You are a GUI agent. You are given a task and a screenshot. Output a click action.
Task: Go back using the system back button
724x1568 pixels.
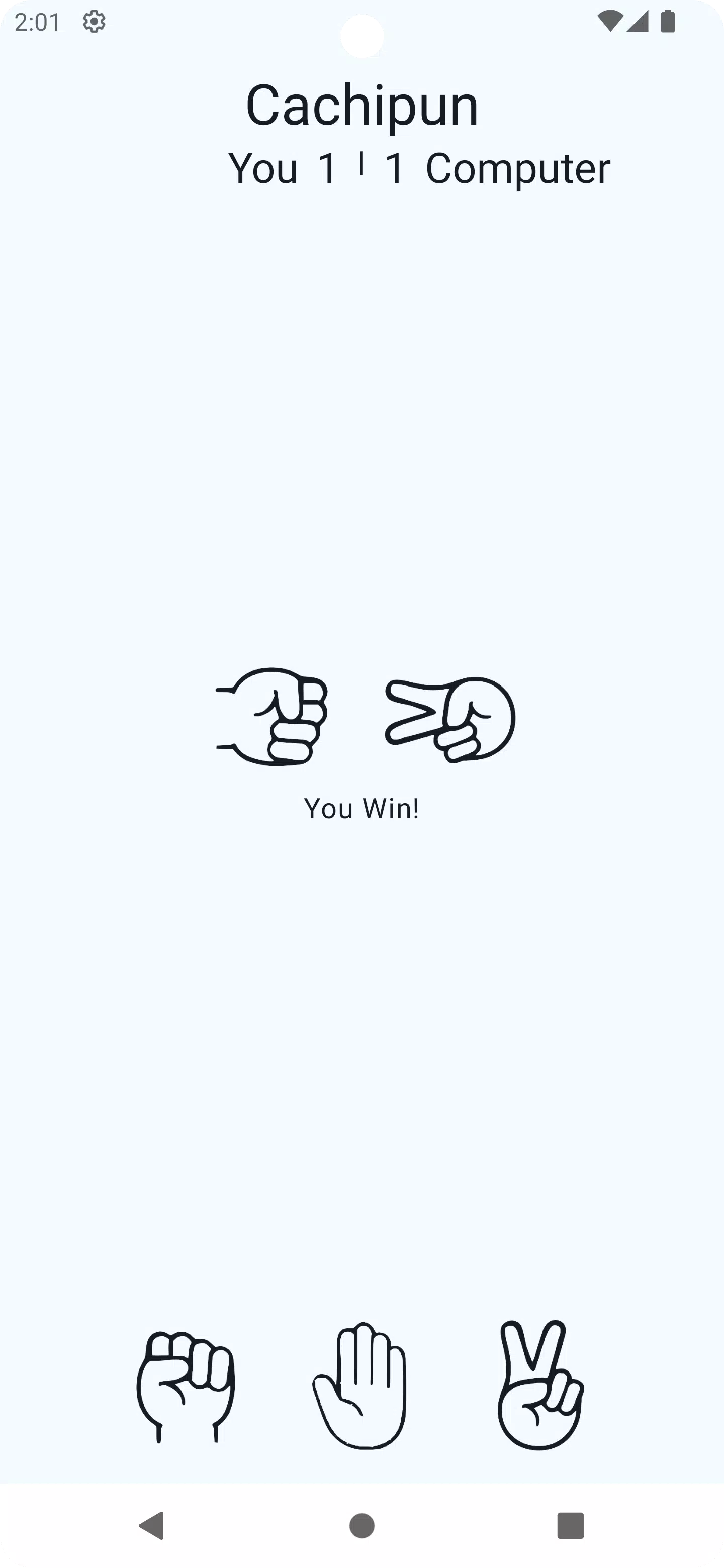(x=152, y=1525)
